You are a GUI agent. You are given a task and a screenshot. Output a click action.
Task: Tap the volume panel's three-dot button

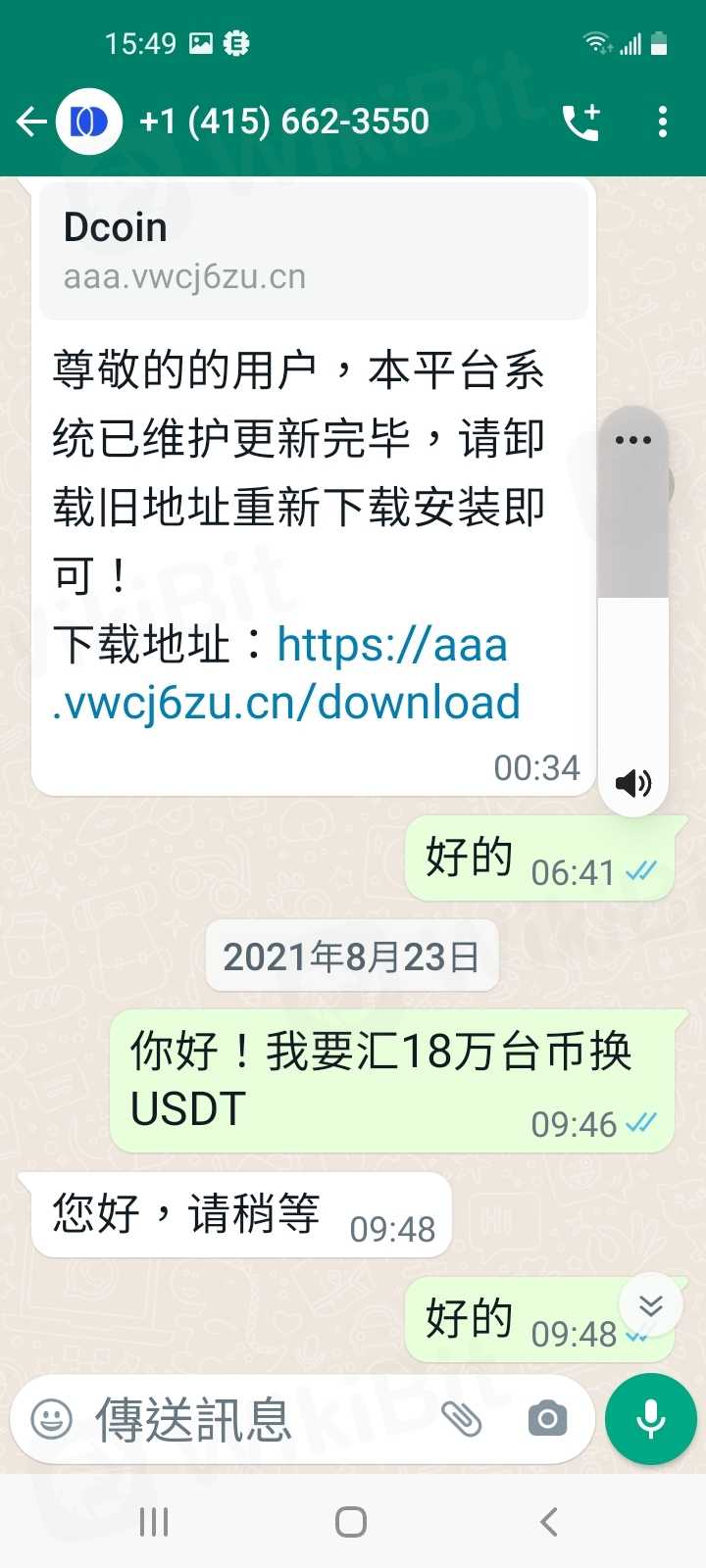click(x=633, y=440)
